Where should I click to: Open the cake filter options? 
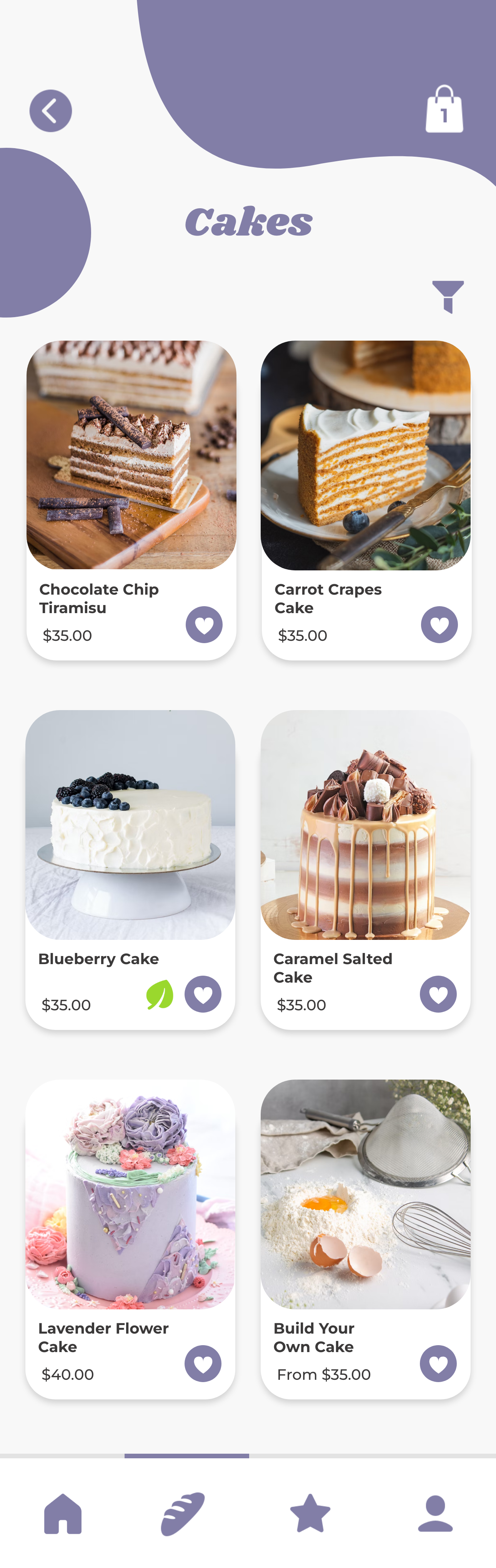pyautogui.click(x=448, y=296)
